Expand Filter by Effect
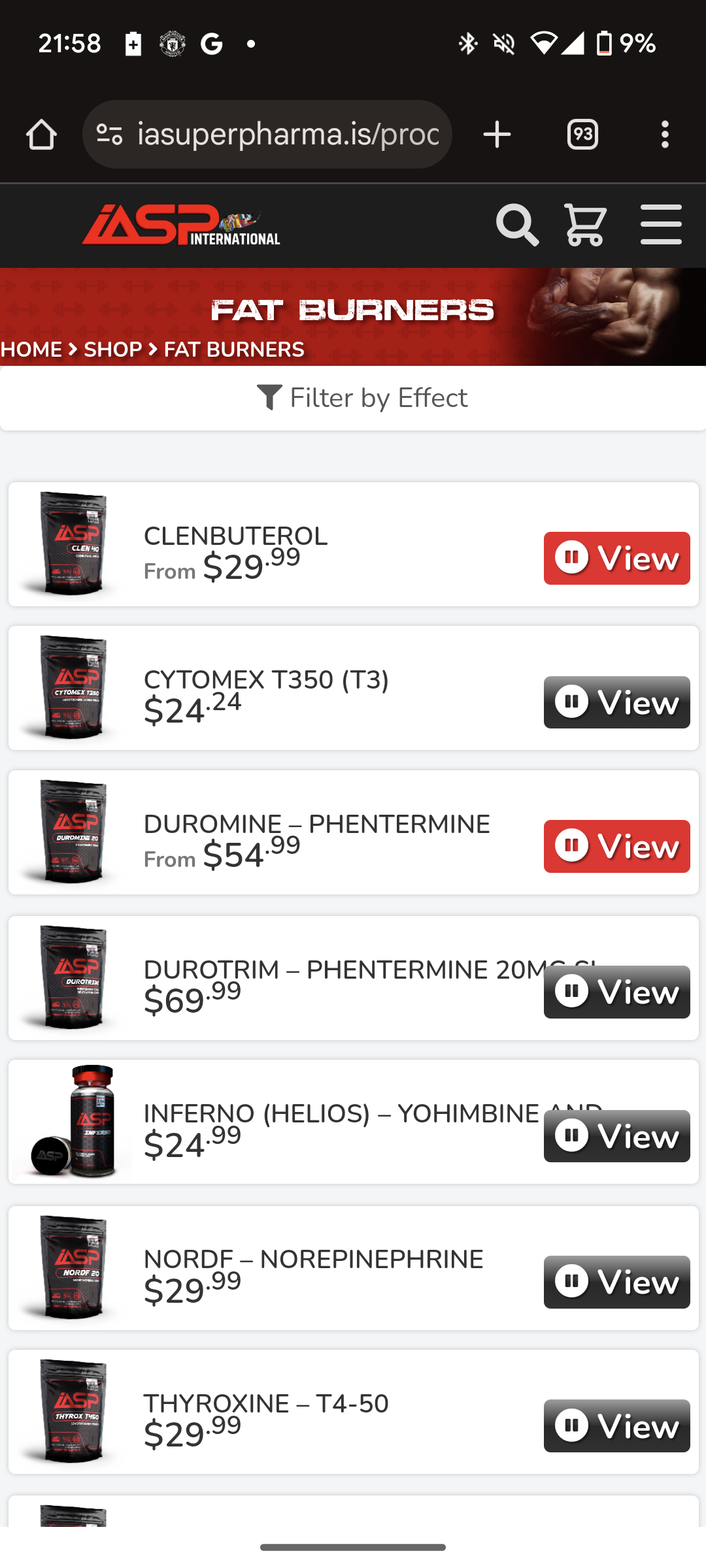706x1568 pixels. point(362,398)
